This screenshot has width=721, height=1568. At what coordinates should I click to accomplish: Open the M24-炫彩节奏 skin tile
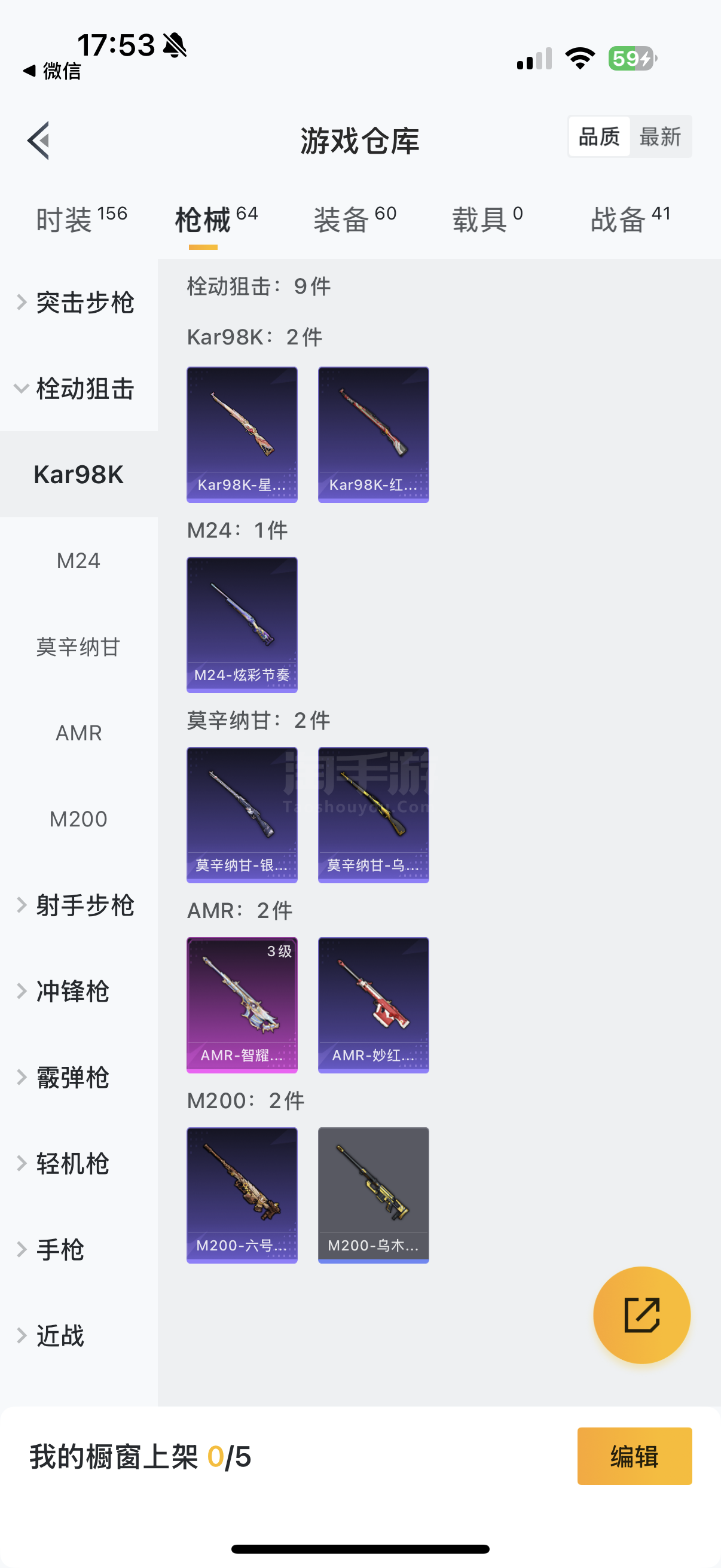coord(242,624)
